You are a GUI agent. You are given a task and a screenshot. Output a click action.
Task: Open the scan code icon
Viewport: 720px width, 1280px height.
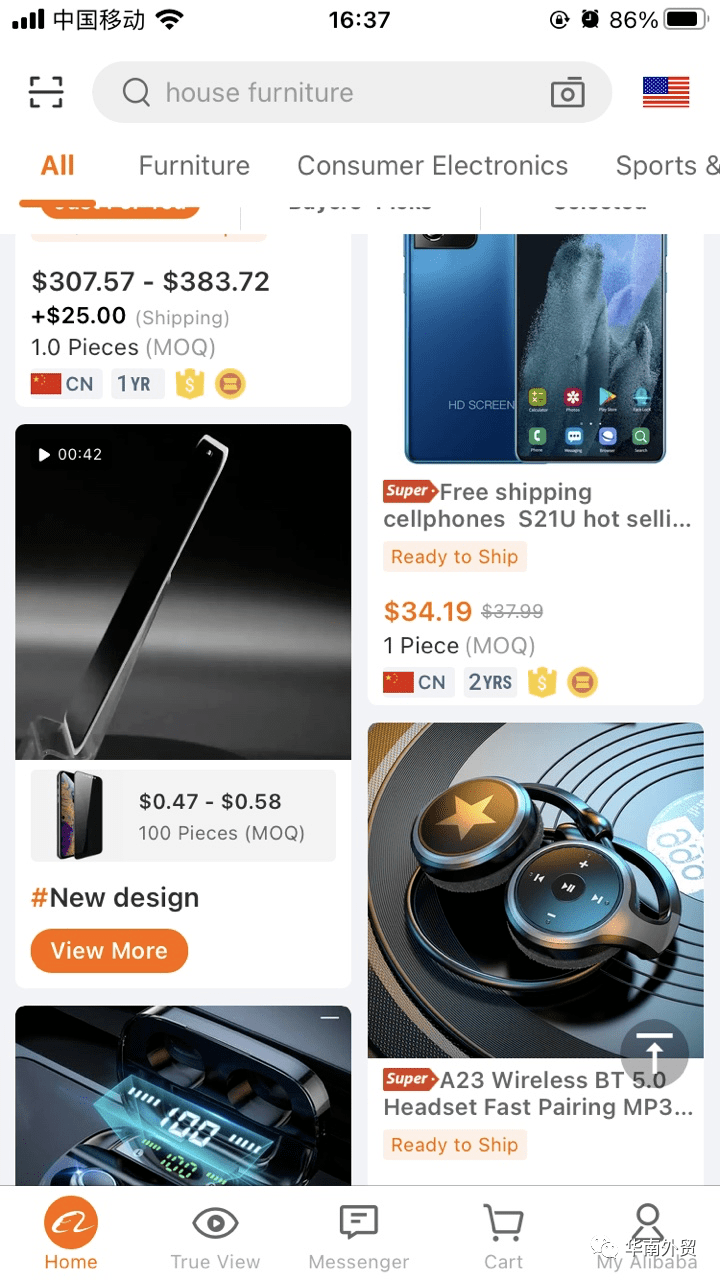pos(46,92)
